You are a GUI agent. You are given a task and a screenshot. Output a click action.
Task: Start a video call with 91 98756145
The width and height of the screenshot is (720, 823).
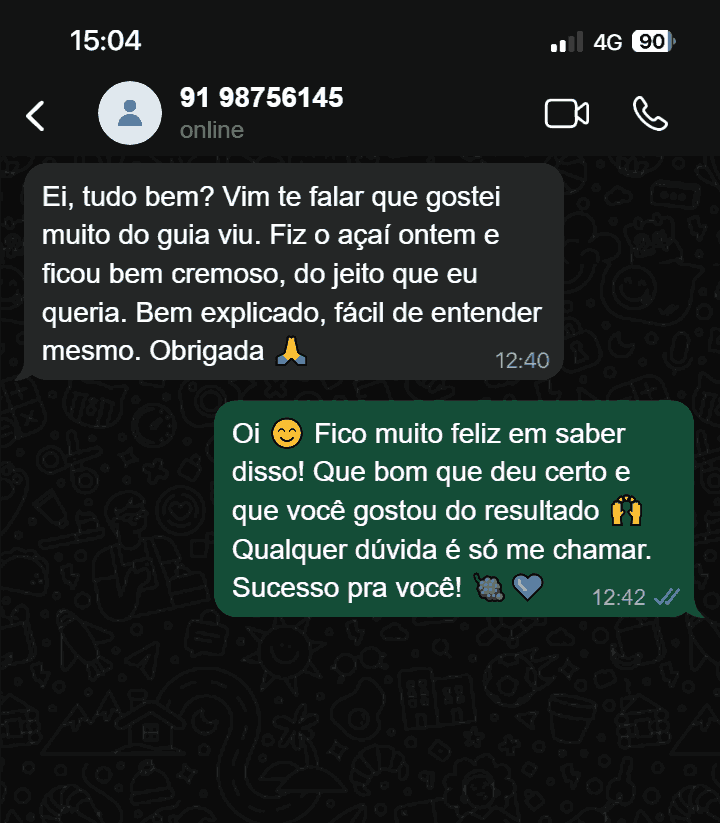click(x=566, y=114)
